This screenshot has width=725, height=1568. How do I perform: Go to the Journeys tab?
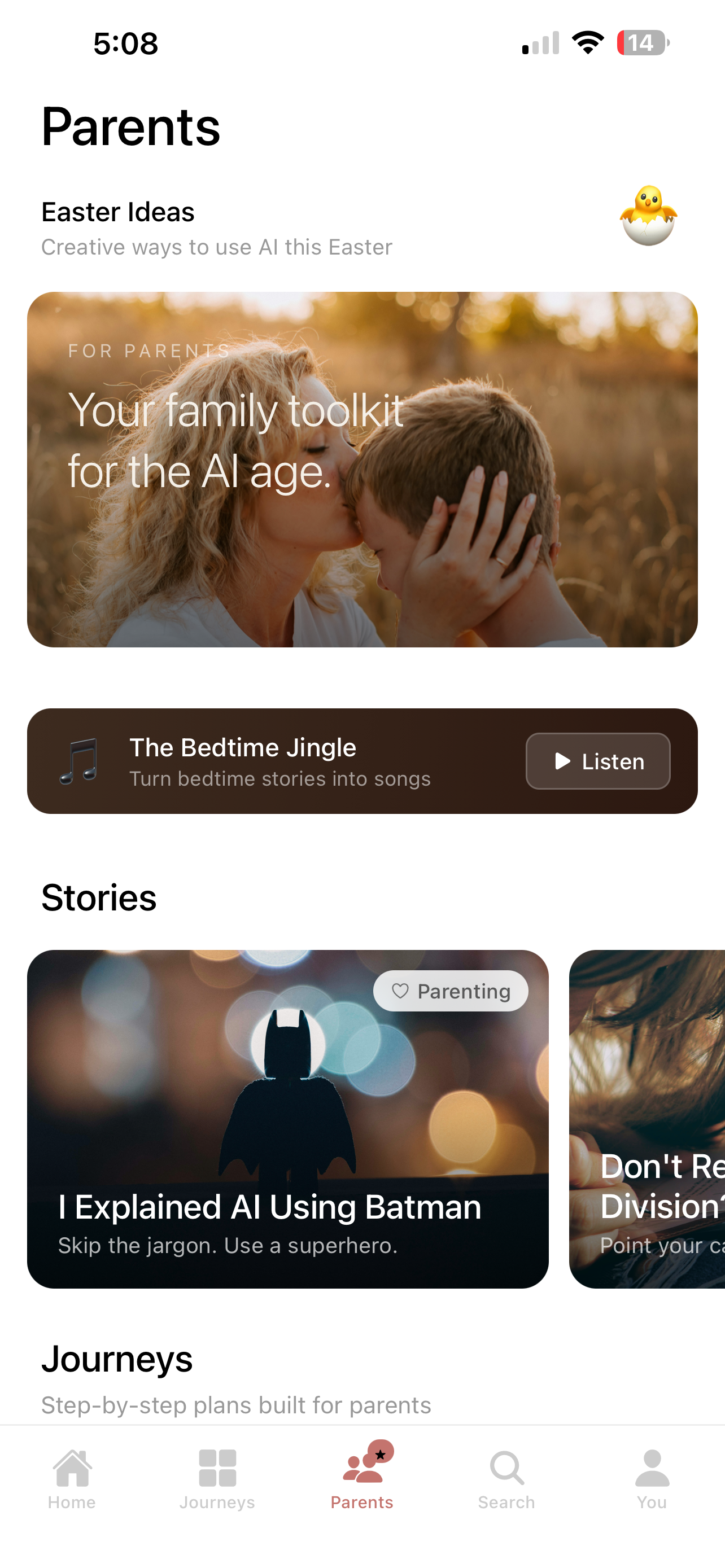click(217, 1478)
